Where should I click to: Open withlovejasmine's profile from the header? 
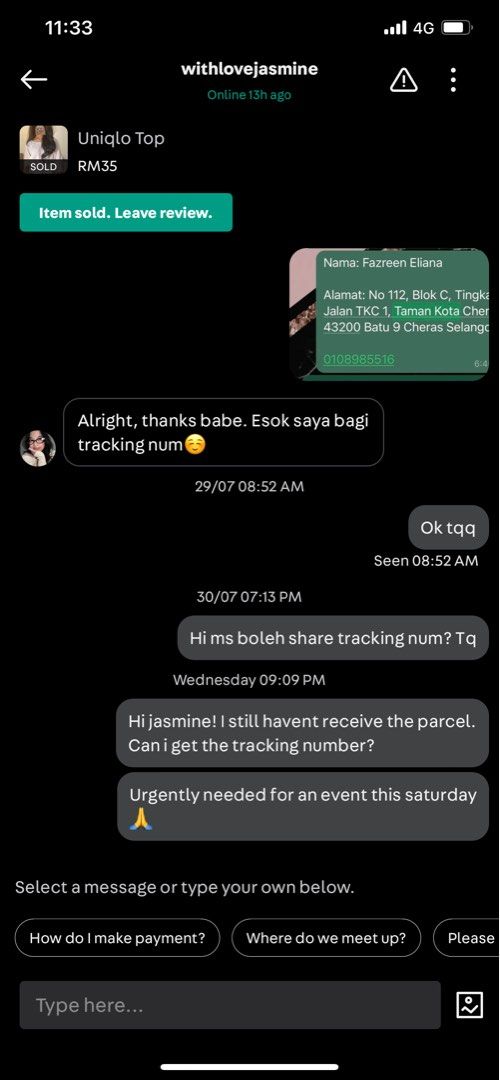point(249,70)
